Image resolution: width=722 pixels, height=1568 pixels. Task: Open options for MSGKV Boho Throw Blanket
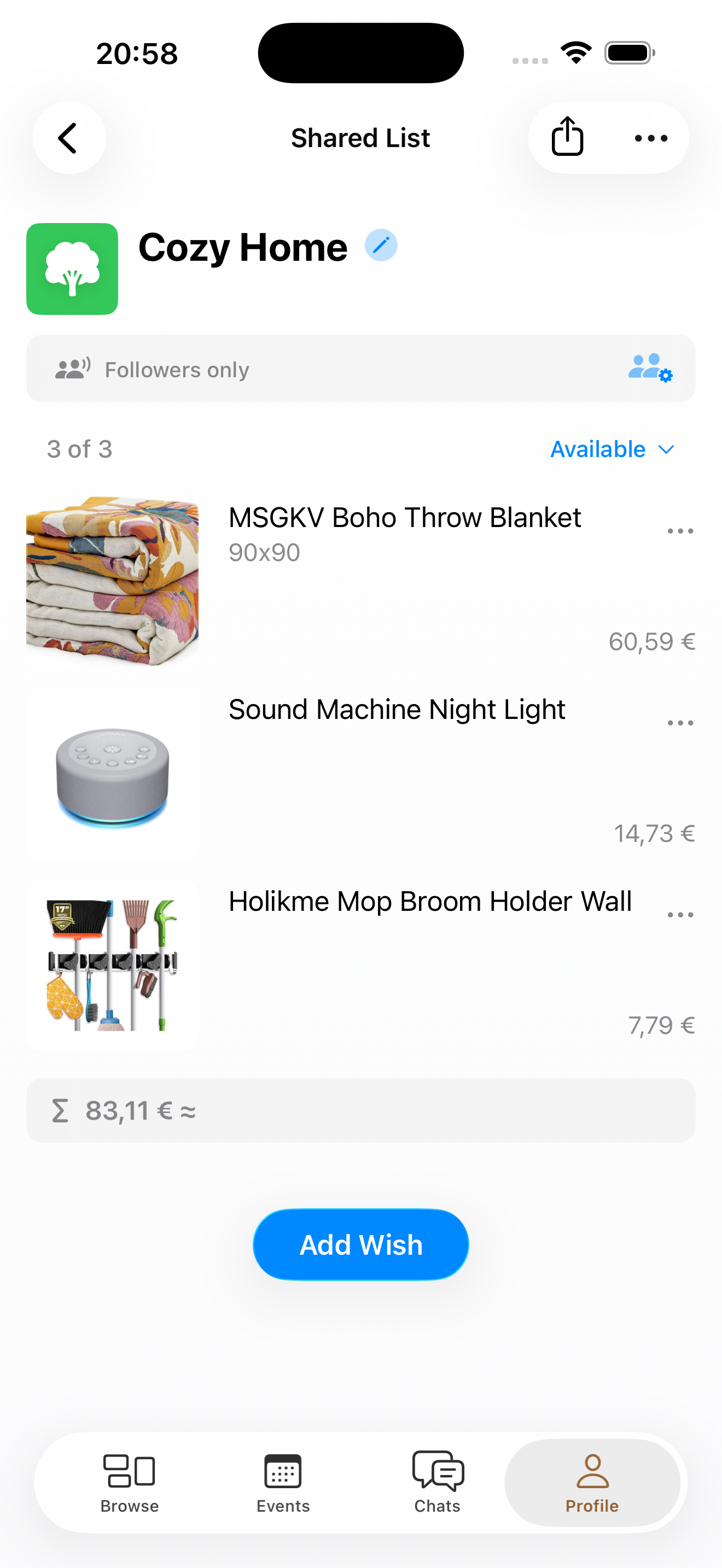pyautogui.click(x=680, y=530)
